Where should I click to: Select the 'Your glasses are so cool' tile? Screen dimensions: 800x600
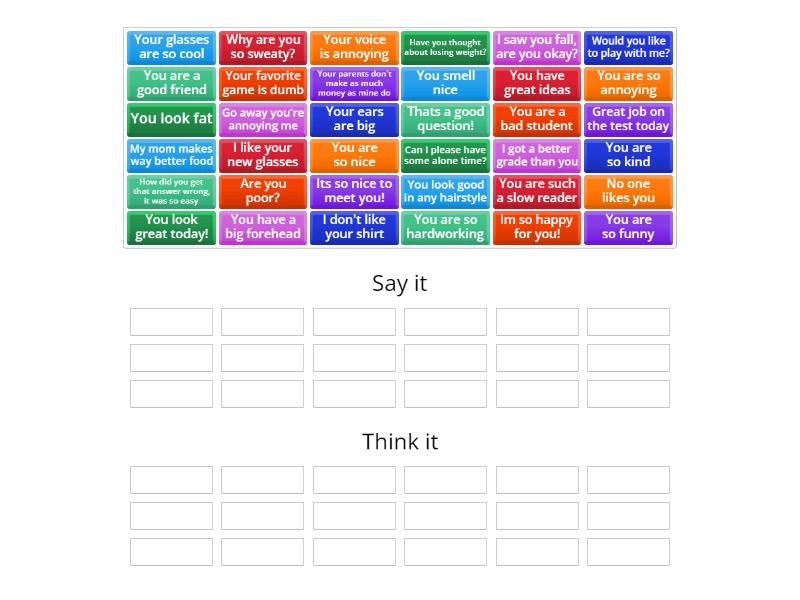[x=171, y=47]
